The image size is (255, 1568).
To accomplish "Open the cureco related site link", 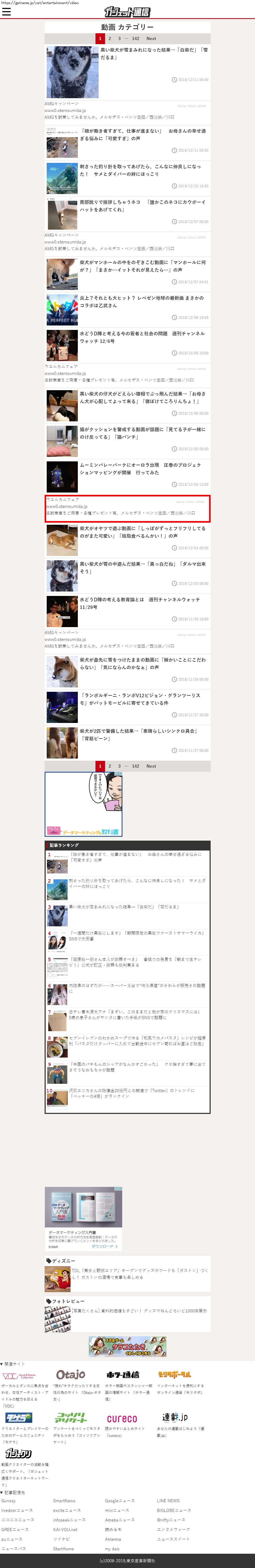I will tap(121, 1418).
